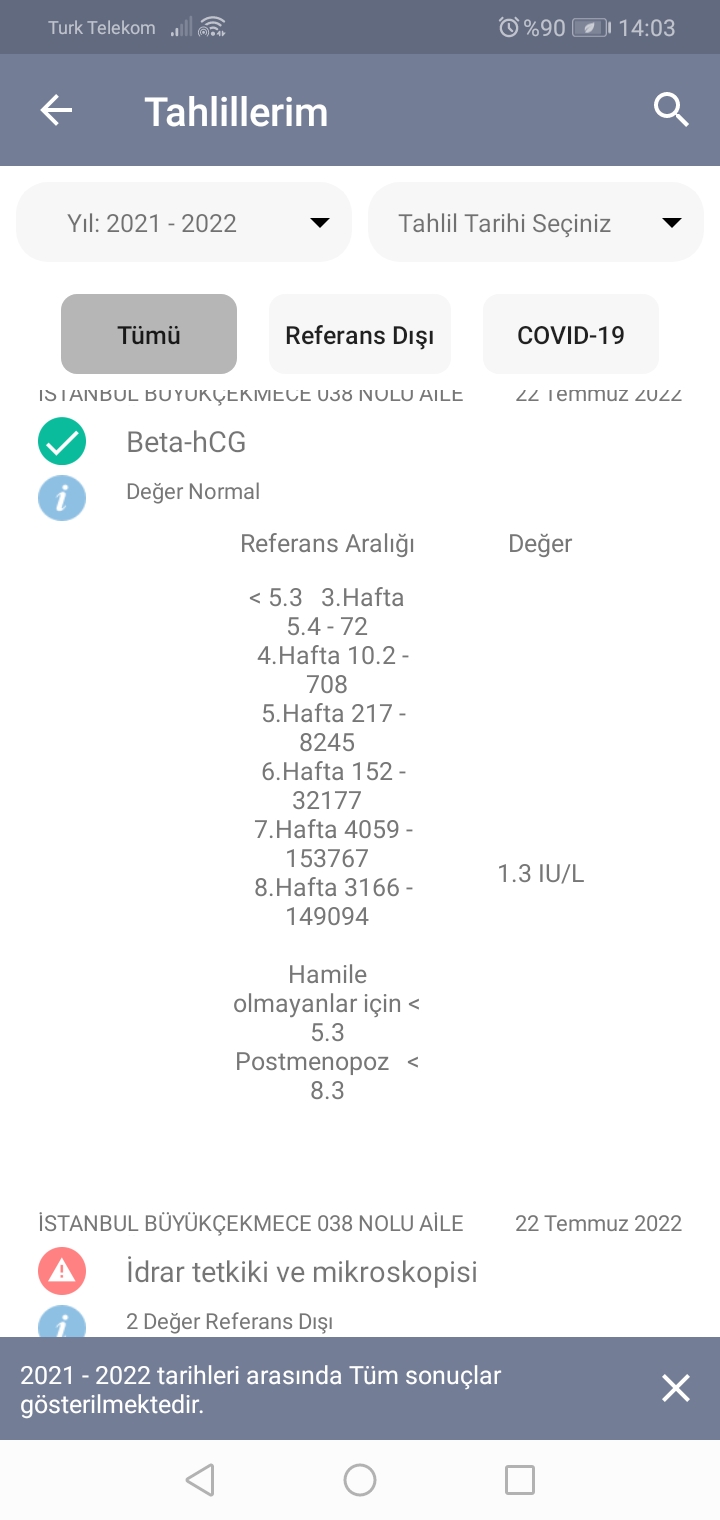
Task: Open İdrar tetkiki ve mikroskopisi result
Action: pyautogui.click(x=302, y=1272)
